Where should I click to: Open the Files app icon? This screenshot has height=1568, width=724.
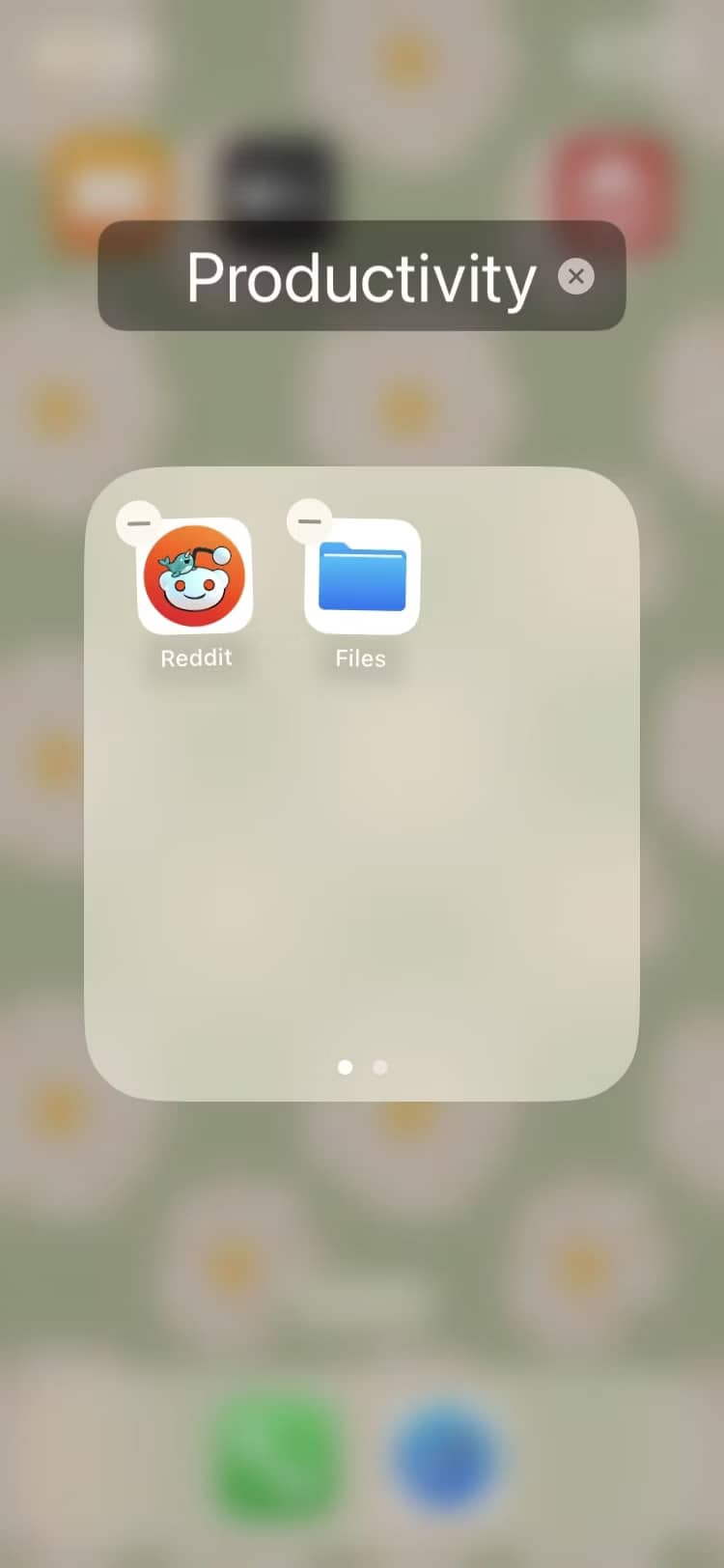click(x=362, y=576)
